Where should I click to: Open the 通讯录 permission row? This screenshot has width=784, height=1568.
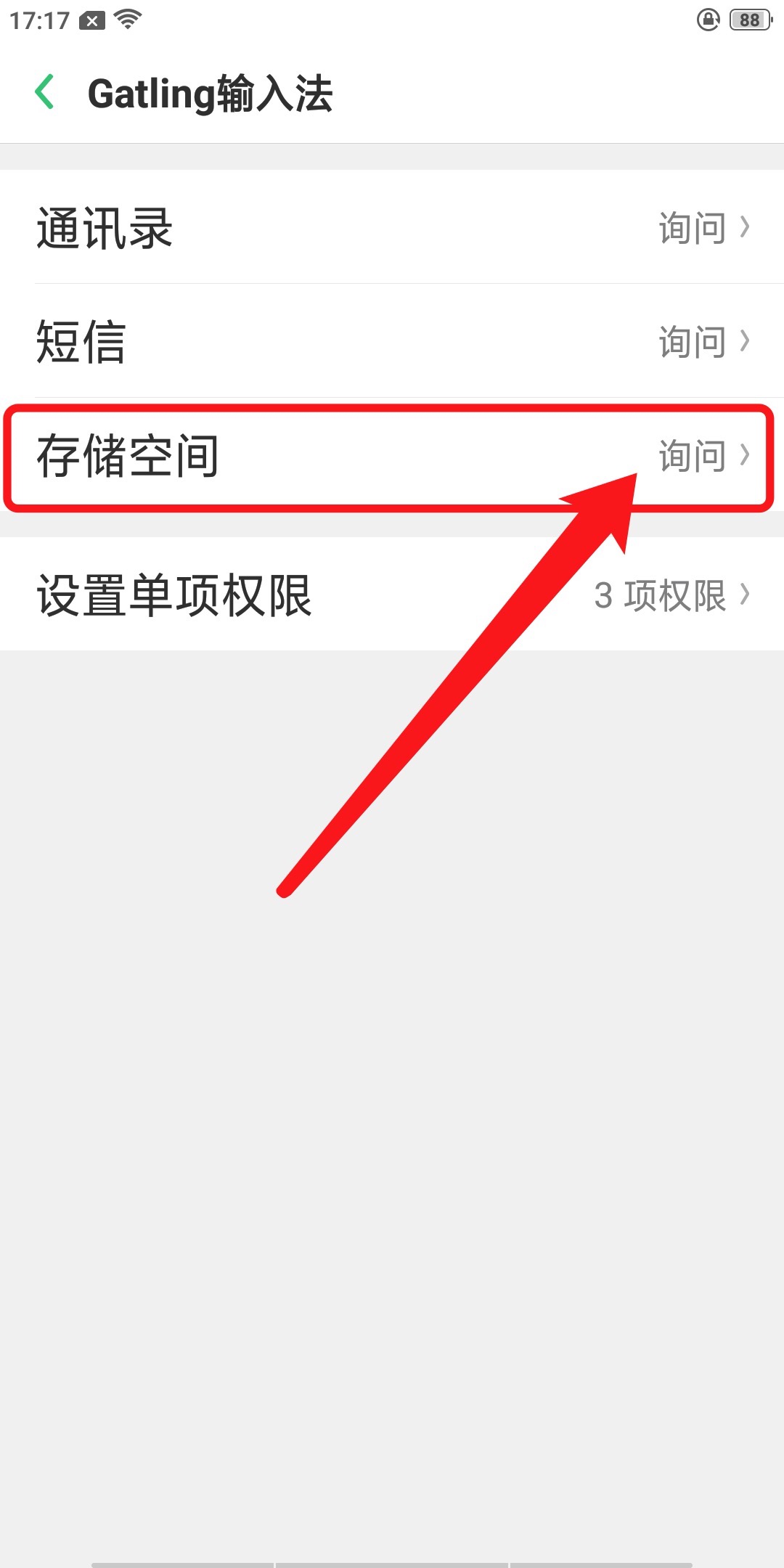pyautogui.click(x=392, y=228)
